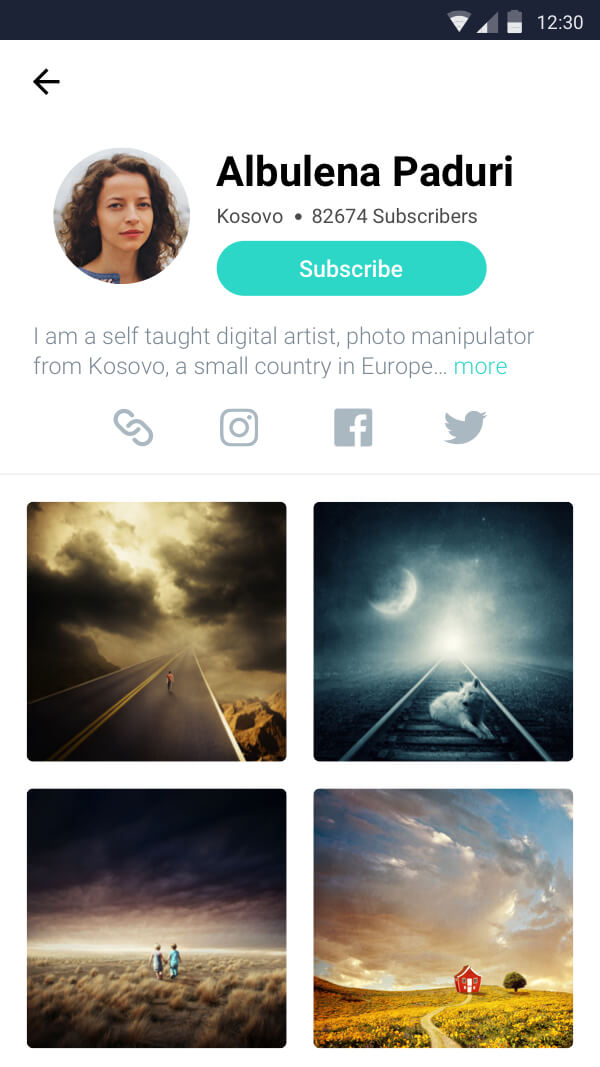Subscribe to Albulena Paduri
The width and height of the screenshot is (600, 1067).
click(x=351, y=269)
